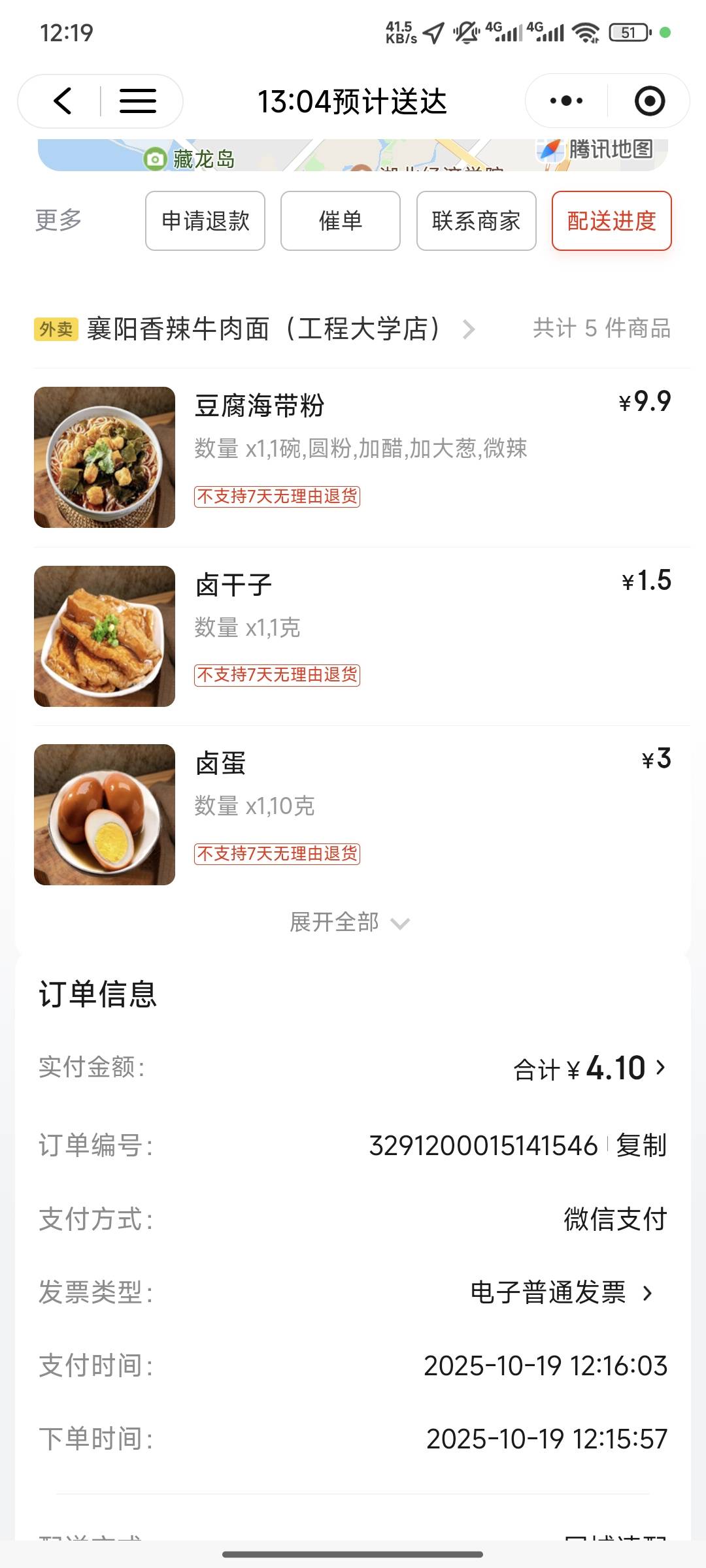
Task: Go back using the top-left arrow
Action: click(63, 101)
